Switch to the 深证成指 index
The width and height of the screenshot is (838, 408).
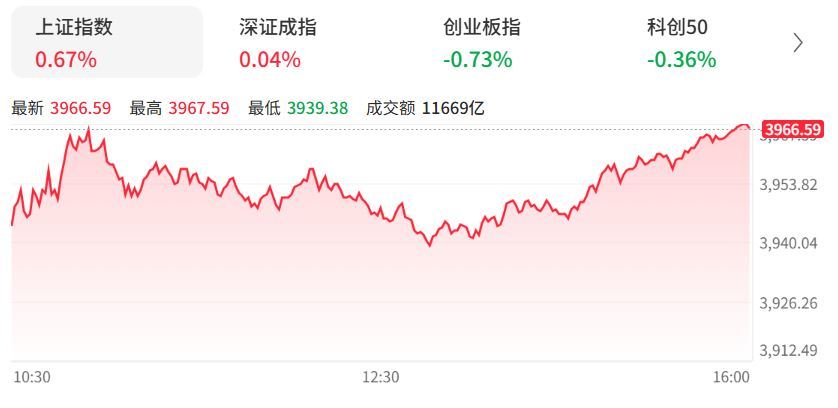(277, 42)
